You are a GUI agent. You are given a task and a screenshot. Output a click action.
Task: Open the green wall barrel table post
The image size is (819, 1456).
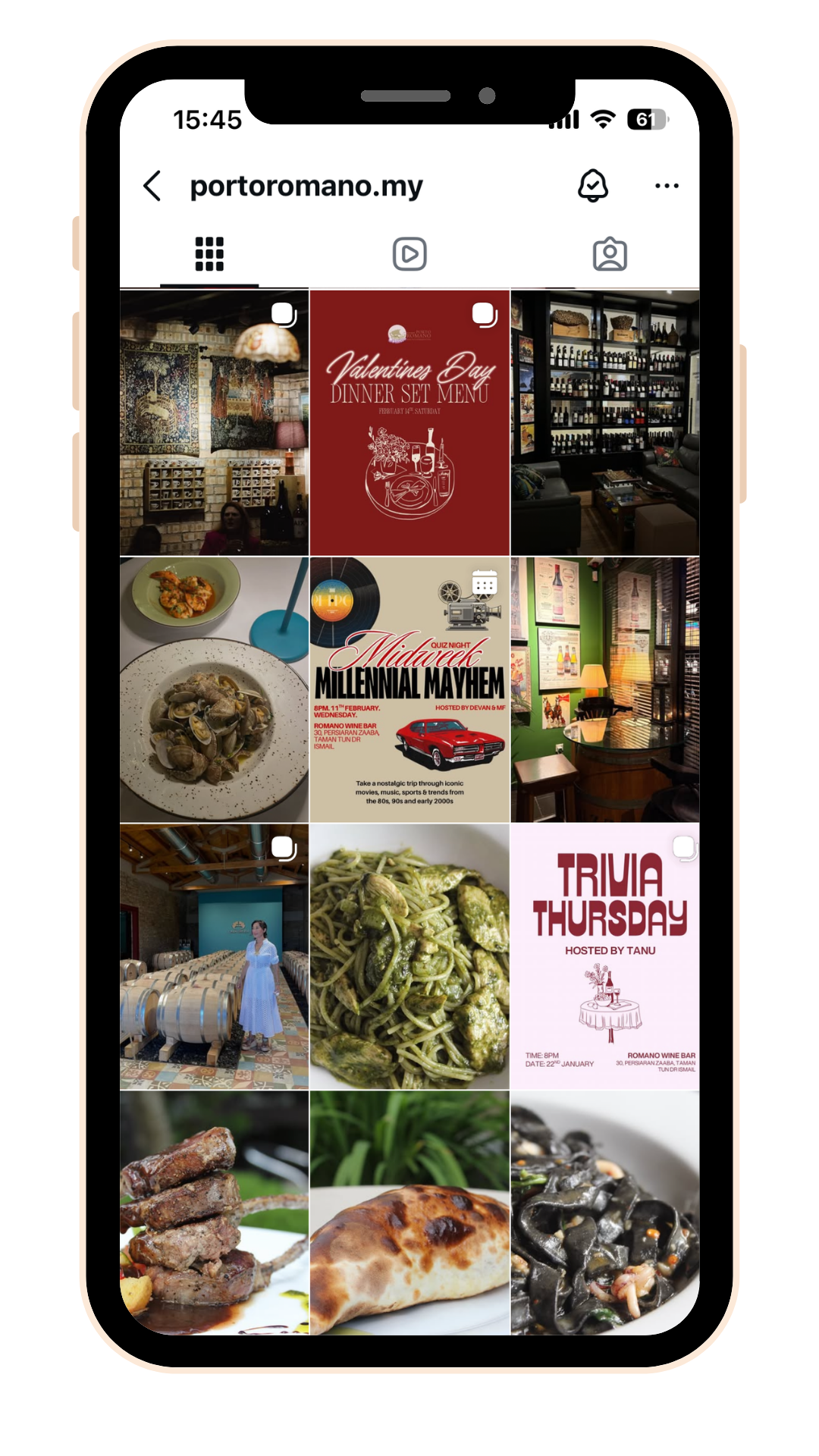pyautogui.click(x=605, y=690)
